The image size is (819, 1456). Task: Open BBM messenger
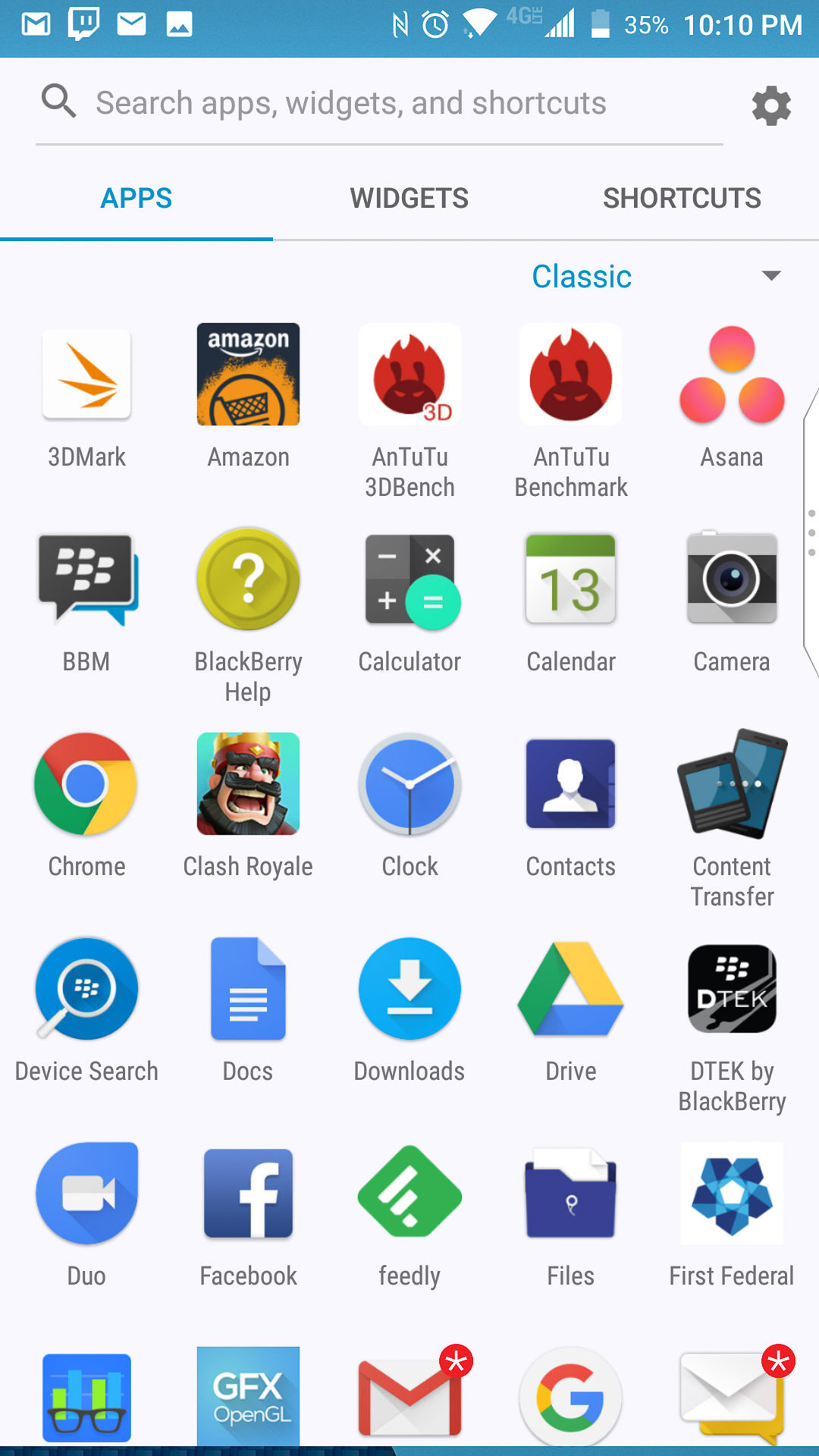point(86,580)
